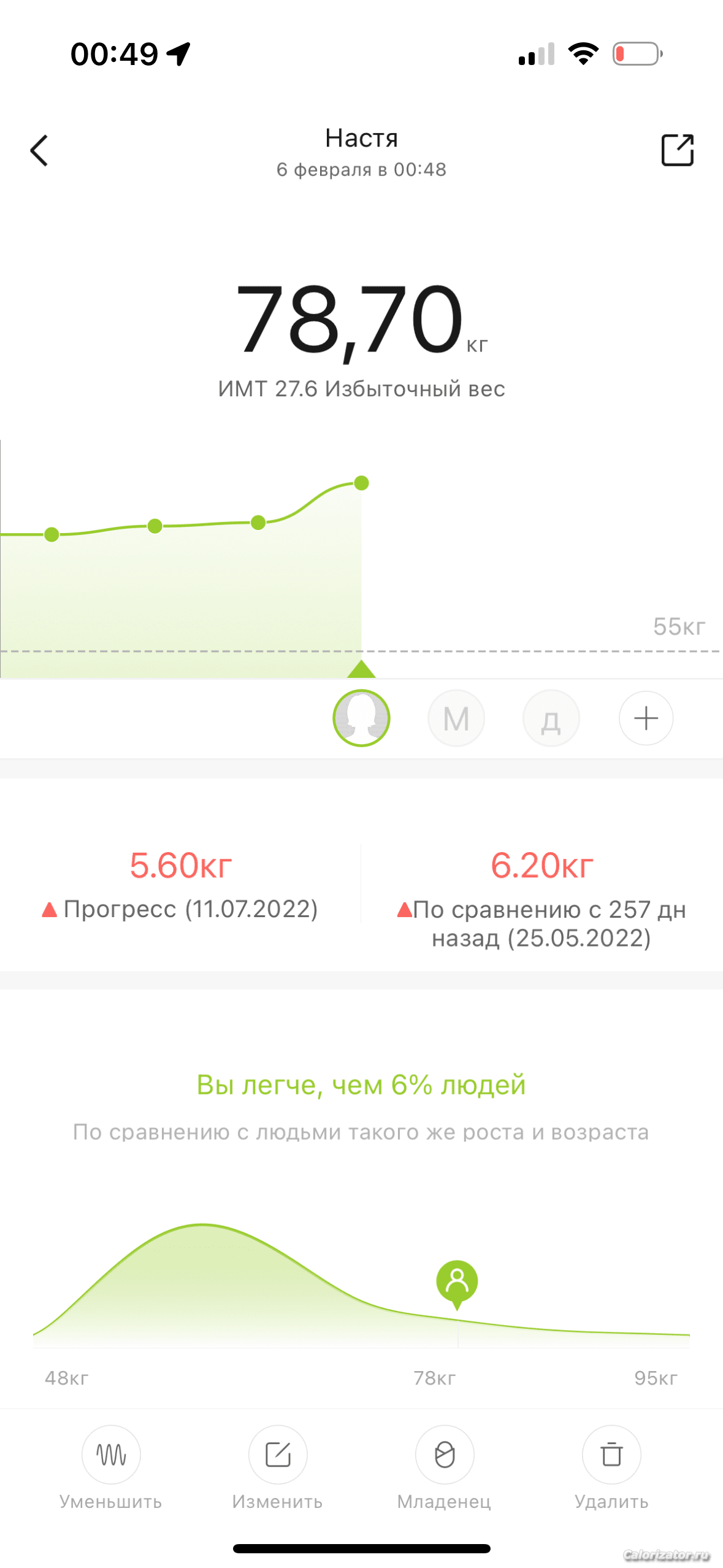The height and width of the screenshot is (1568, 723).
Task: Go back using the top-left arrow
Action: 39,150
